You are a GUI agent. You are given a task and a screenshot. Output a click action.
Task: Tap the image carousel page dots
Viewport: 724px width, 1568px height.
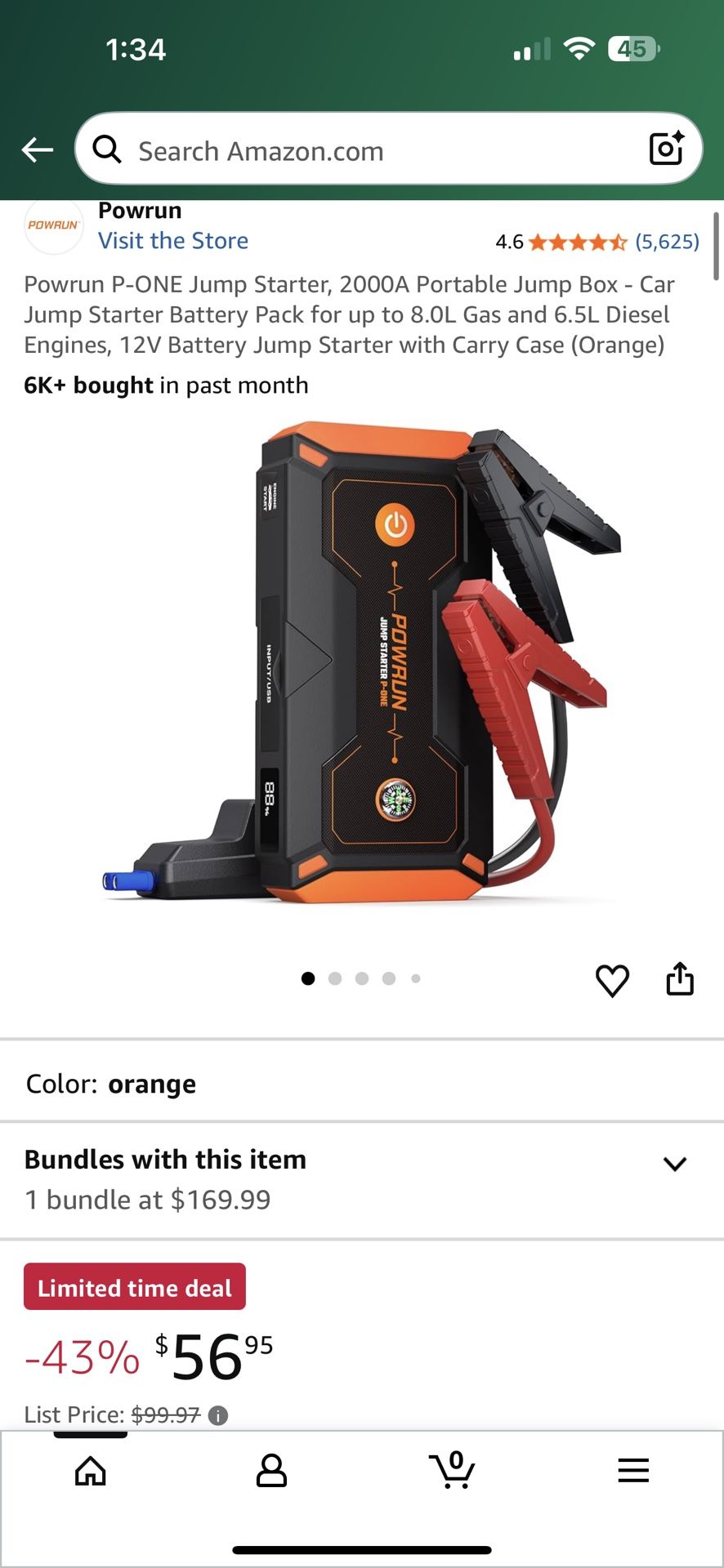361,978
